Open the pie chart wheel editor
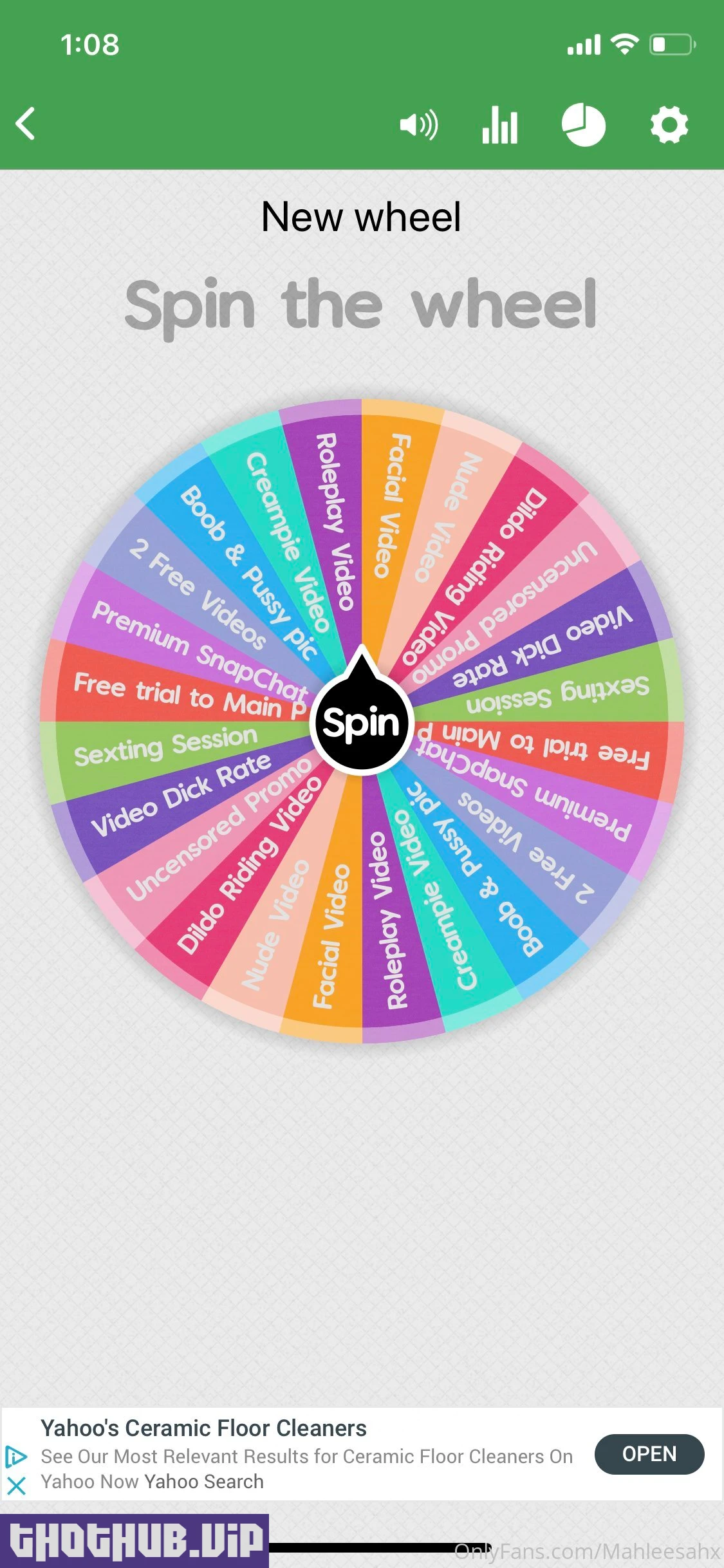Screen dimensions: 724x1568 click(x=584, y=124)
